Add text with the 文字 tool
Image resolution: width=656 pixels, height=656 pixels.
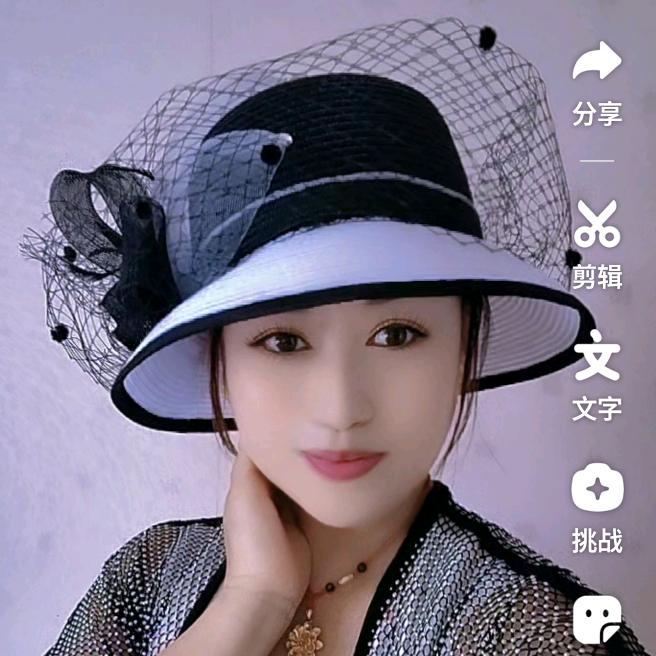click(x=597, y=358)
